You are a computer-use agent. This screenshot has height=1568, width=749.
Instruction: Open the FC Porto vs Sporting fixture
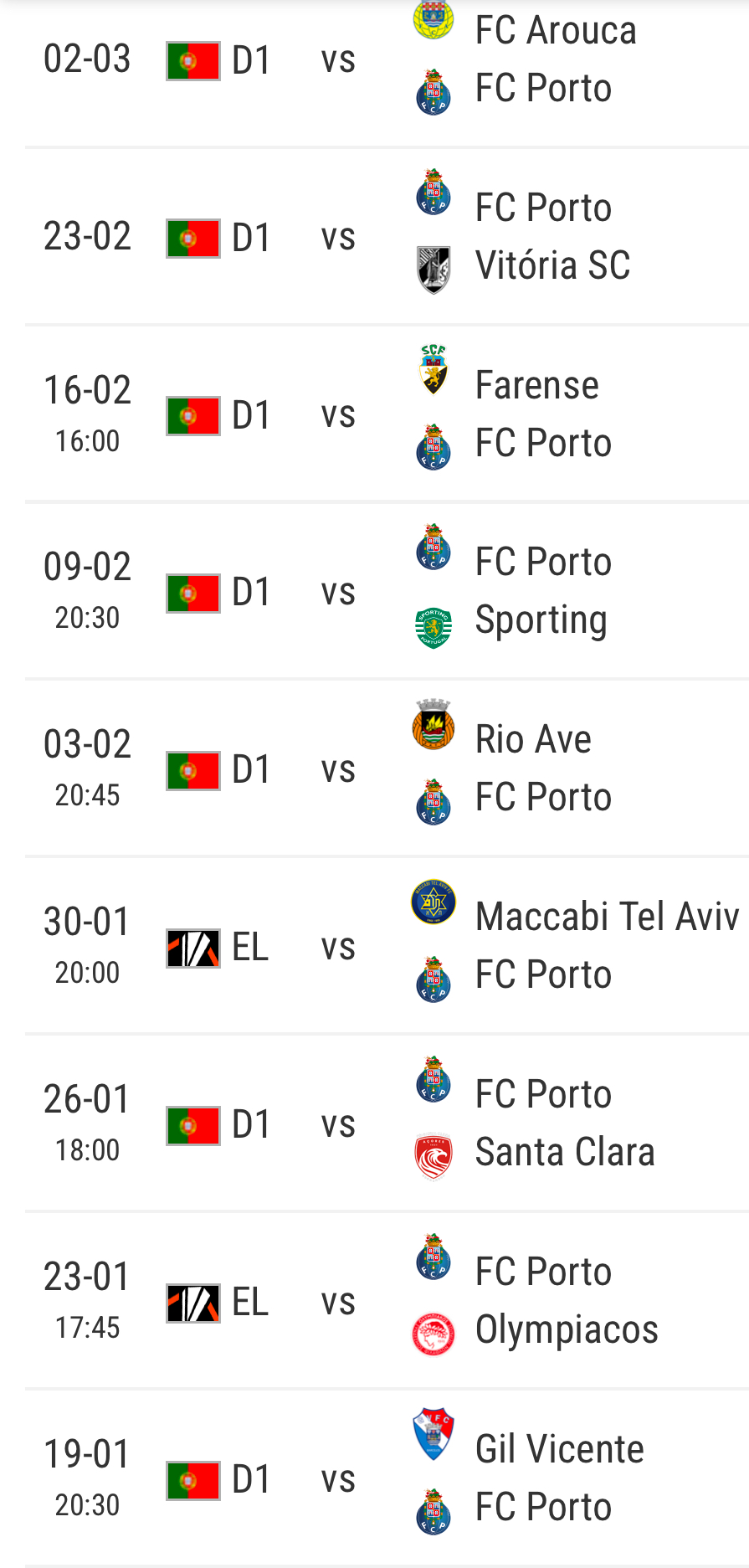387,592
